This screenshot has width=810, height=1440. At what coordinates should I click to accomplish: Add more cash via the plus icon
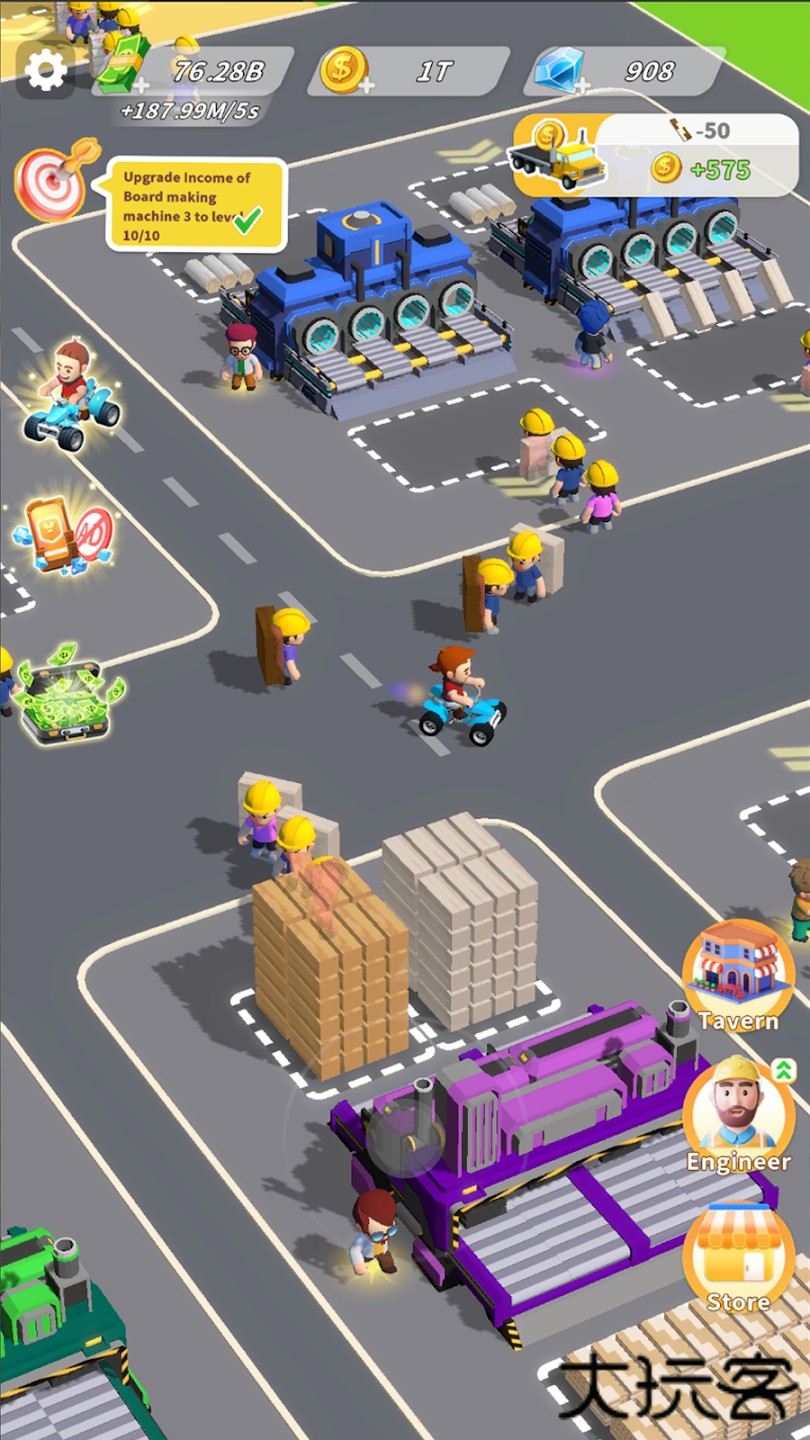(x=137, y=85)
